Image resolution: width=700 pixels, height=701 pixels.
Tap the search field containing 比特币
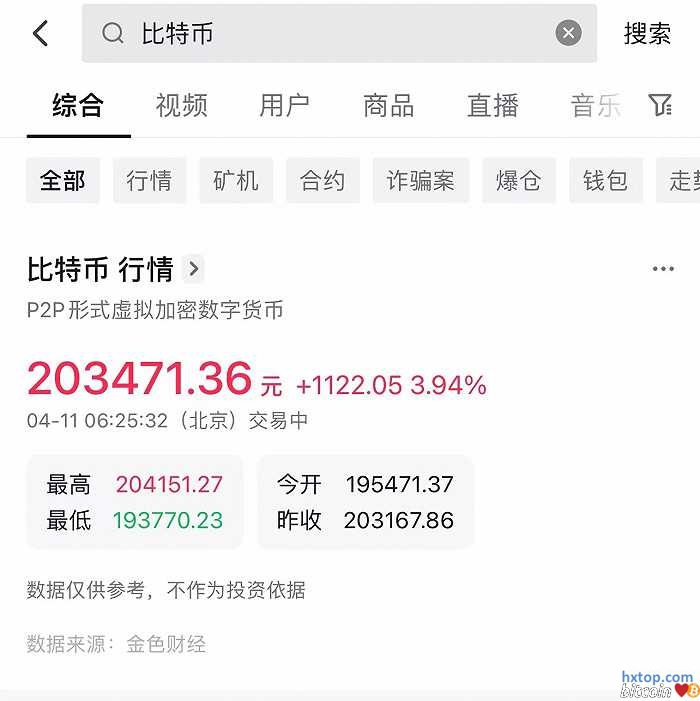pyautogui.click(x=330, y=33)
